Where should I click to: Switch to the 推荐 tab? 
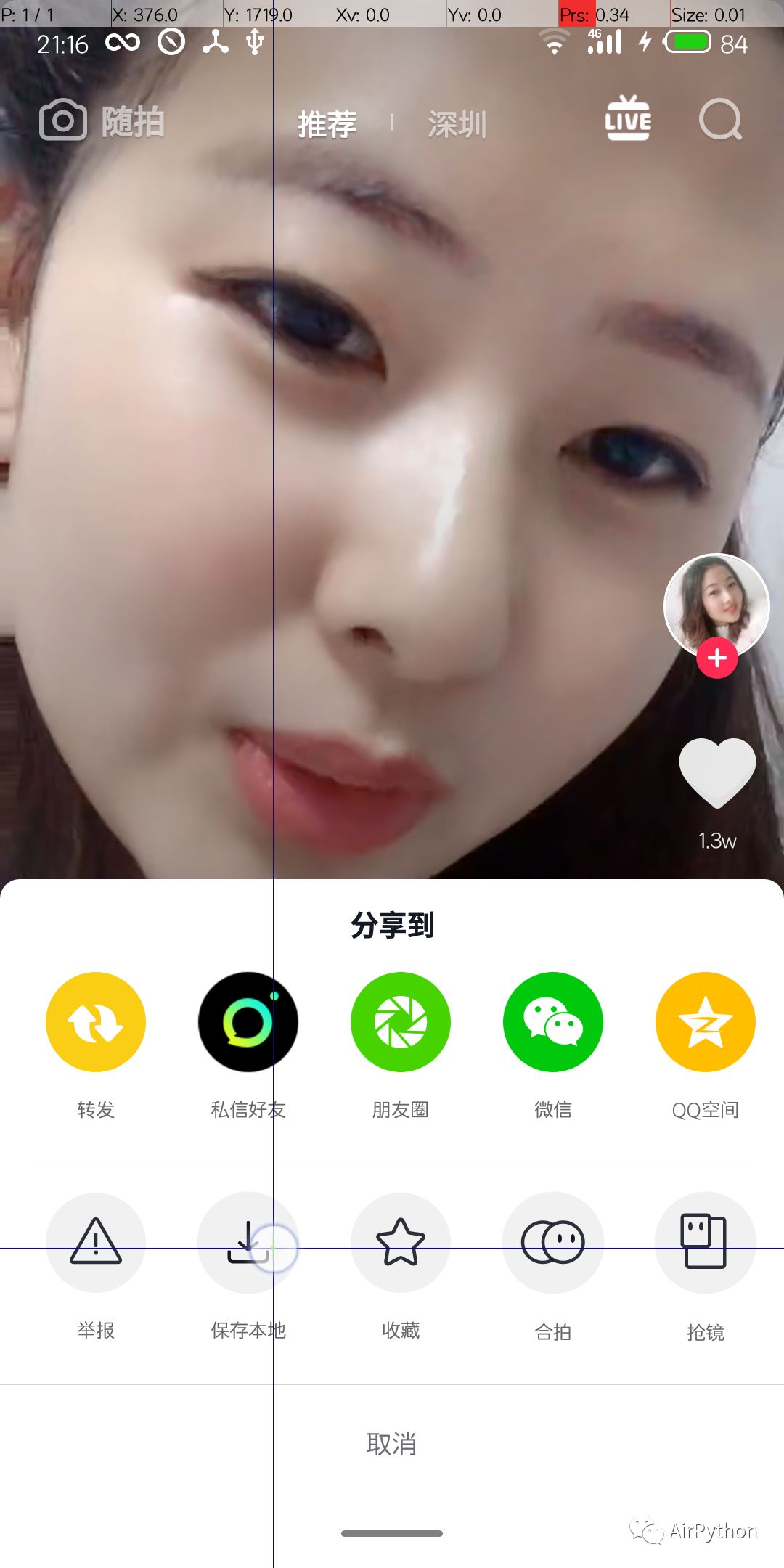pyautogui.click(x=327, y=124)
